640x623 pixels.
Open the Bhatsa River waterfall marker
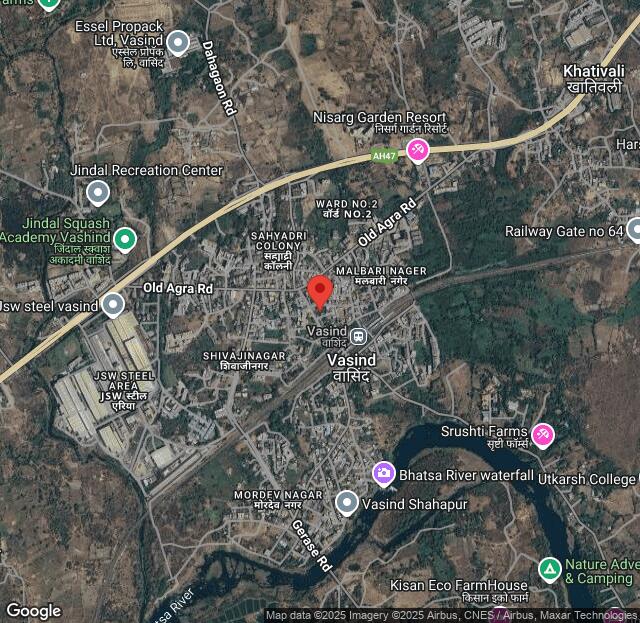383,473
